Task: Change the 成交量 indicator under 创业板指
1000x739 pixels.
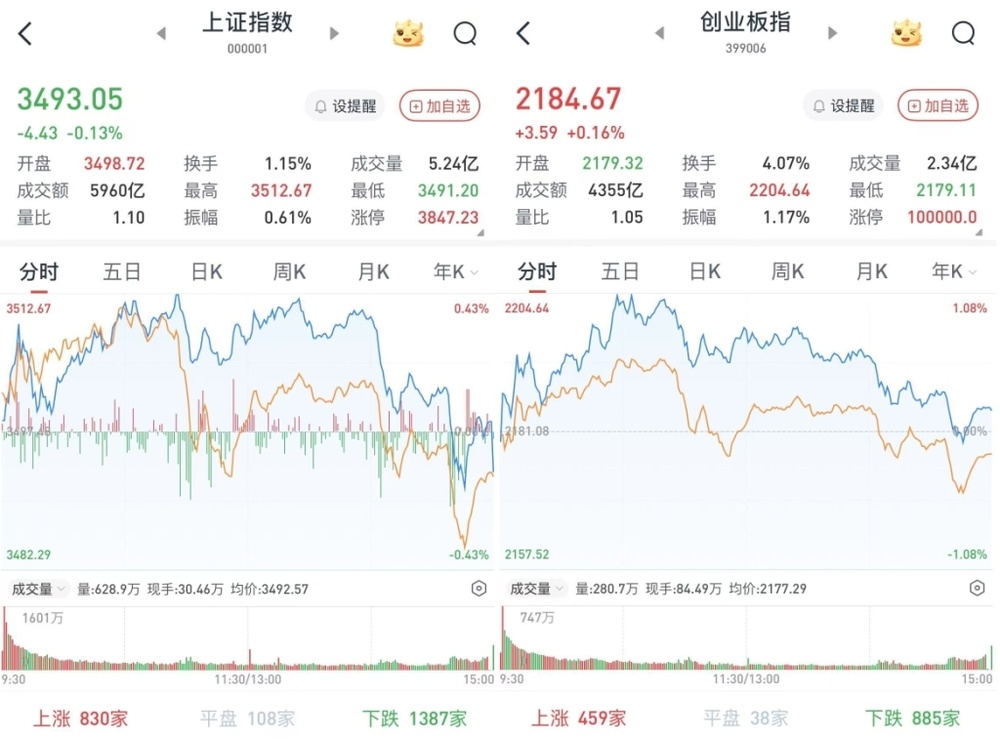Action: 538,589
